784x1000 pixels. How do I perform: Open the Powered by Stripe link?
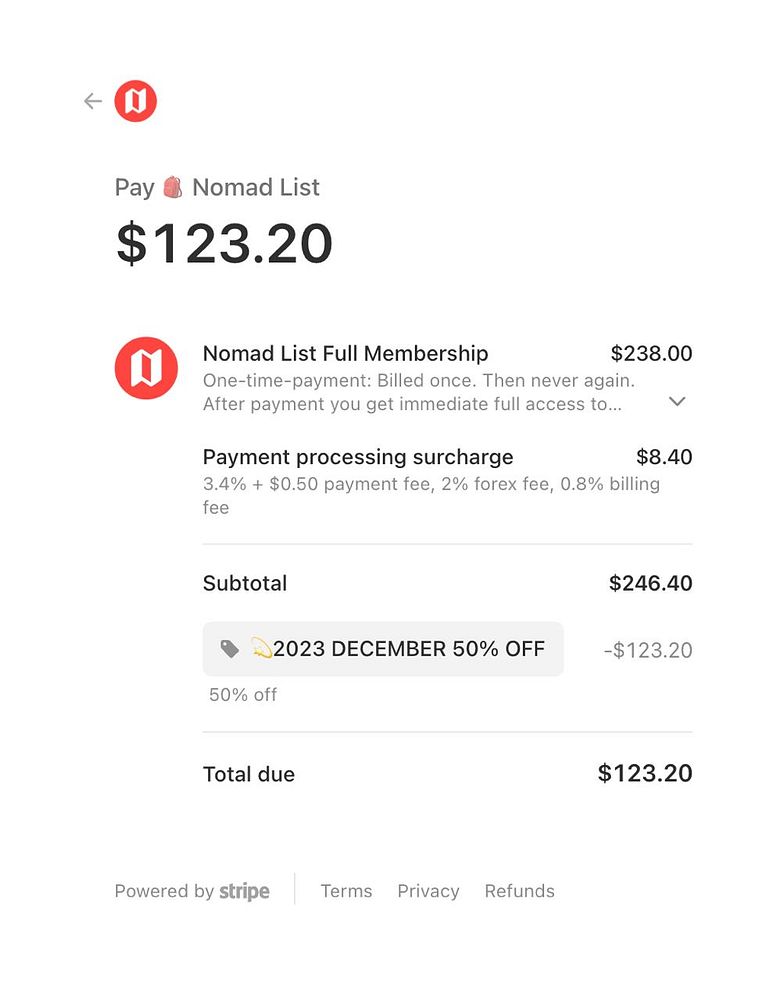[x=192, y=891]
